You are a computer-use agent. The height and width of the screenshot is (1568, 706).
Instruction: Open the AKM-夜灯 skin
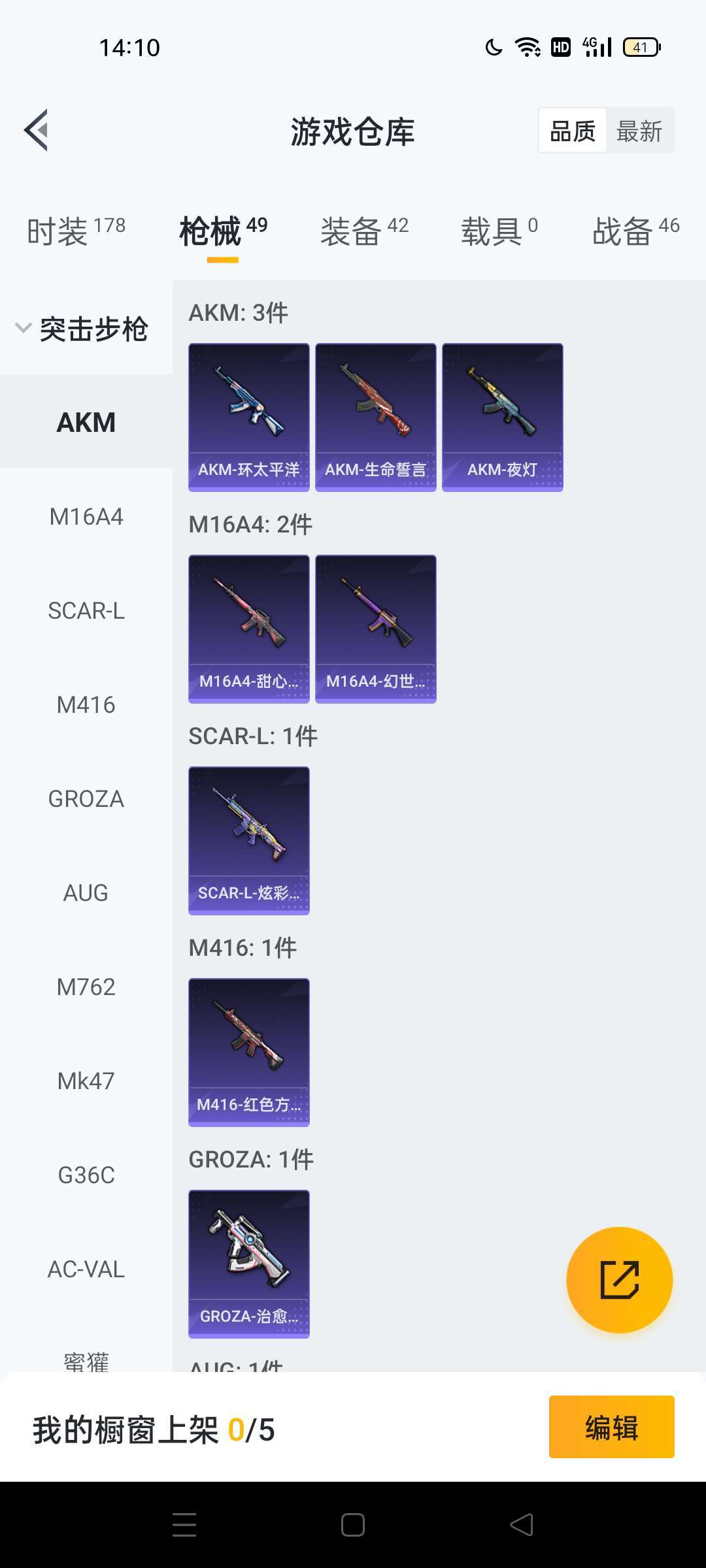tap(502, 417)
